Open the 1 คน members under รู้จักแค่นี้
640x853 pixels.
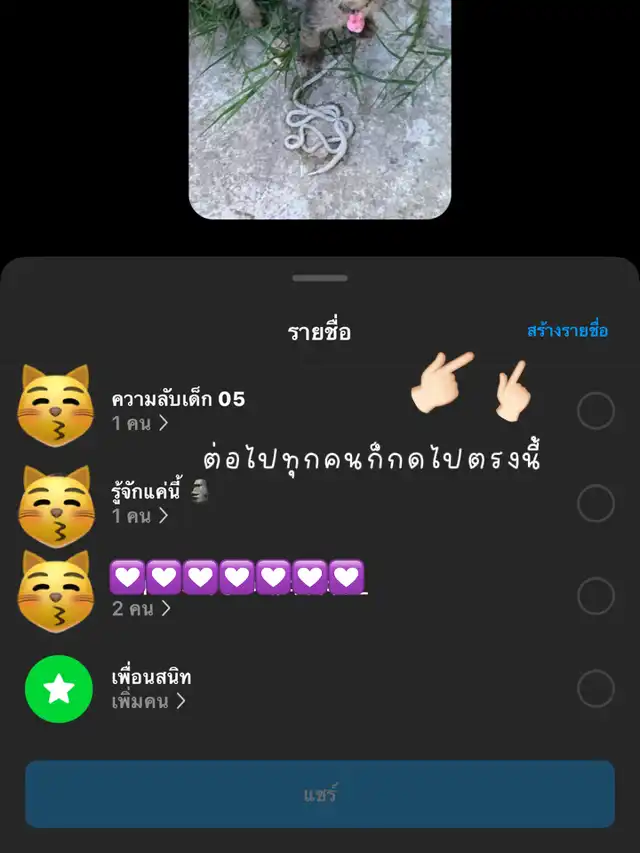tap(140, 516)
